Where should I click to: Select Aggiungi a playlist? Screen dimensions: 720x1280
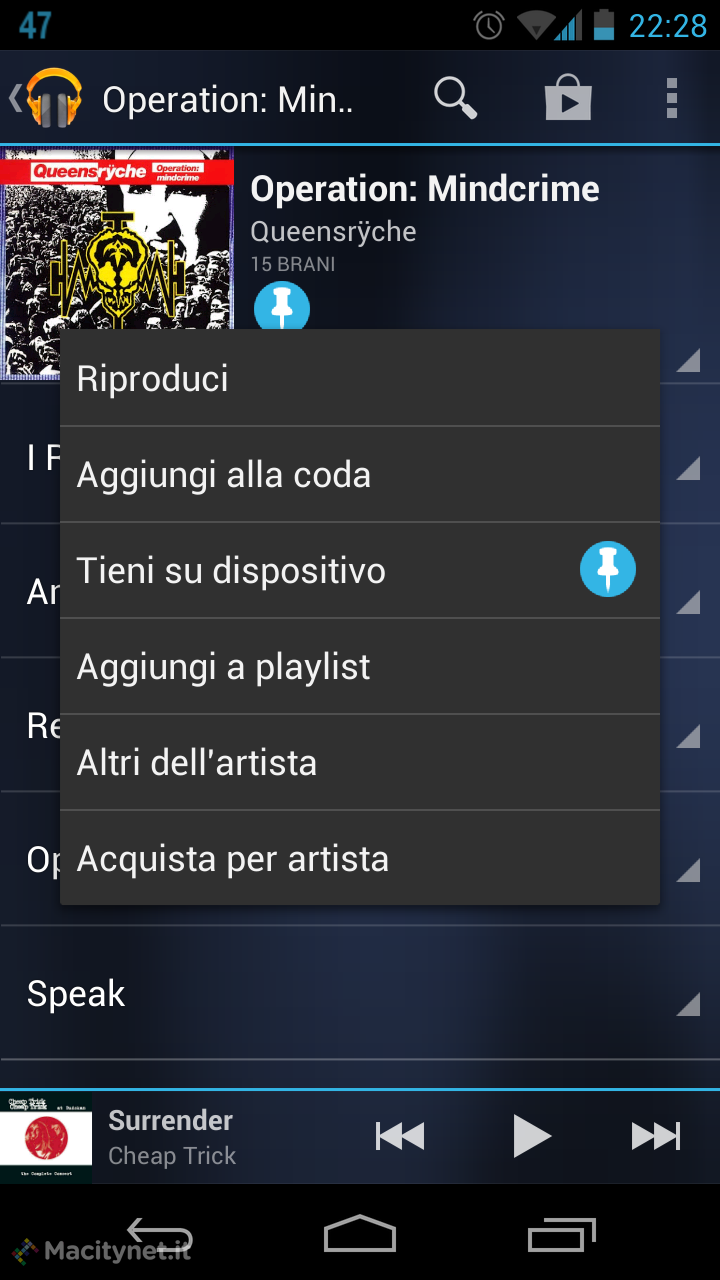pyautogui.click(x=360, y=667)
